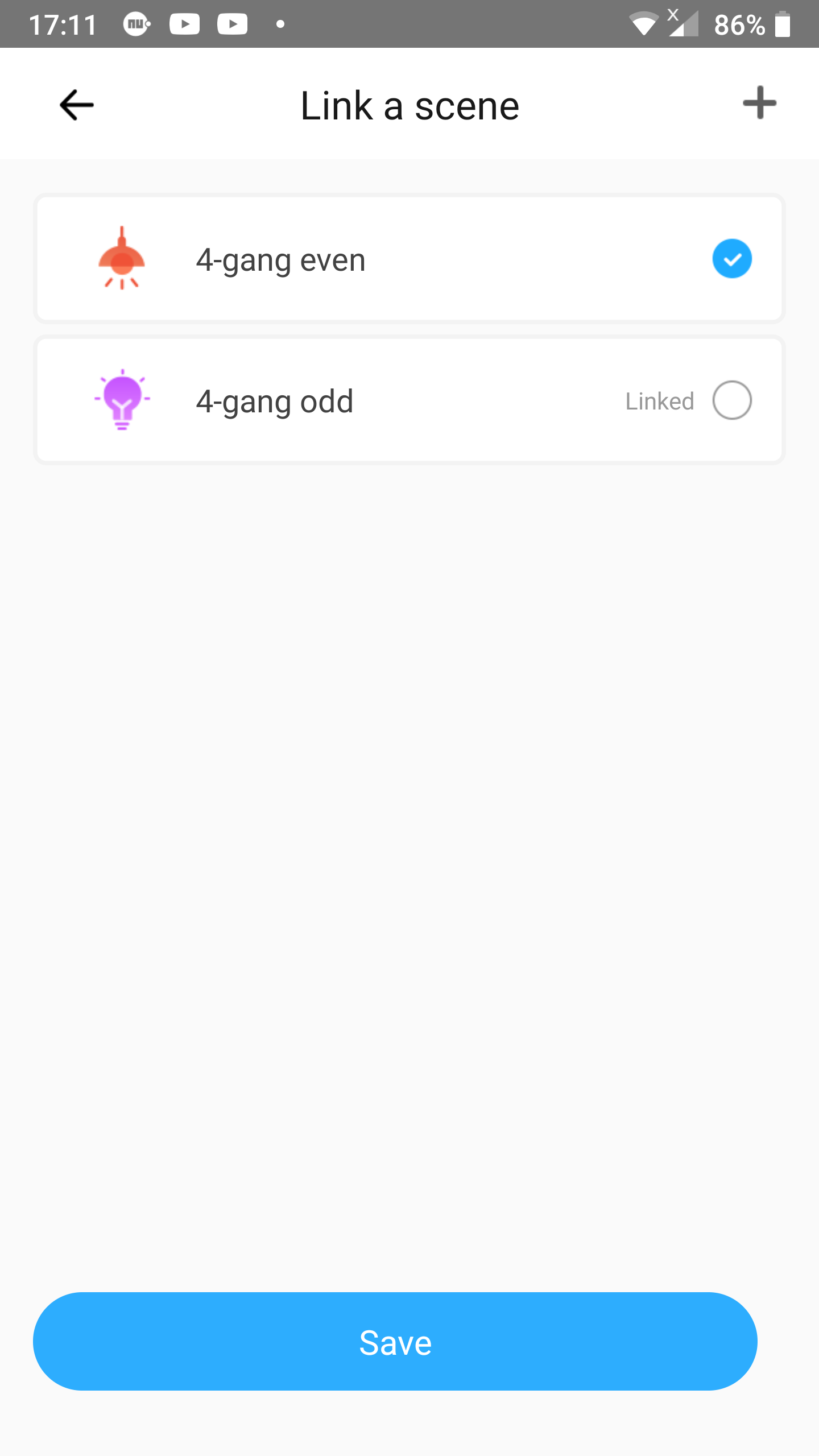
Task: Save the linked scene
Action: pyautogui.click(x=395, y=1342)
